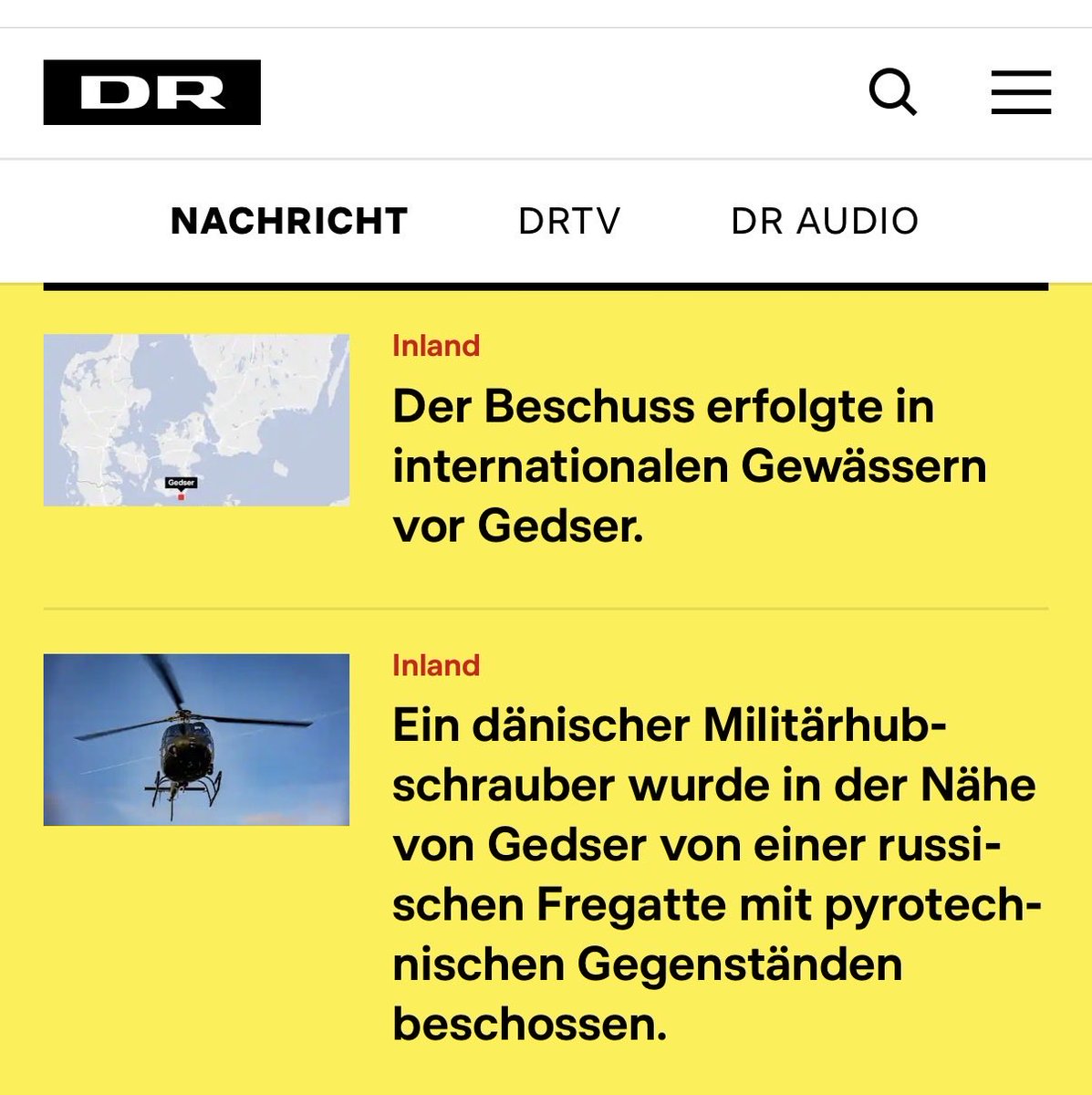Select the Nachricht tab
Viewport: 1092px width, 1095px height.
[x=289, y=221]
